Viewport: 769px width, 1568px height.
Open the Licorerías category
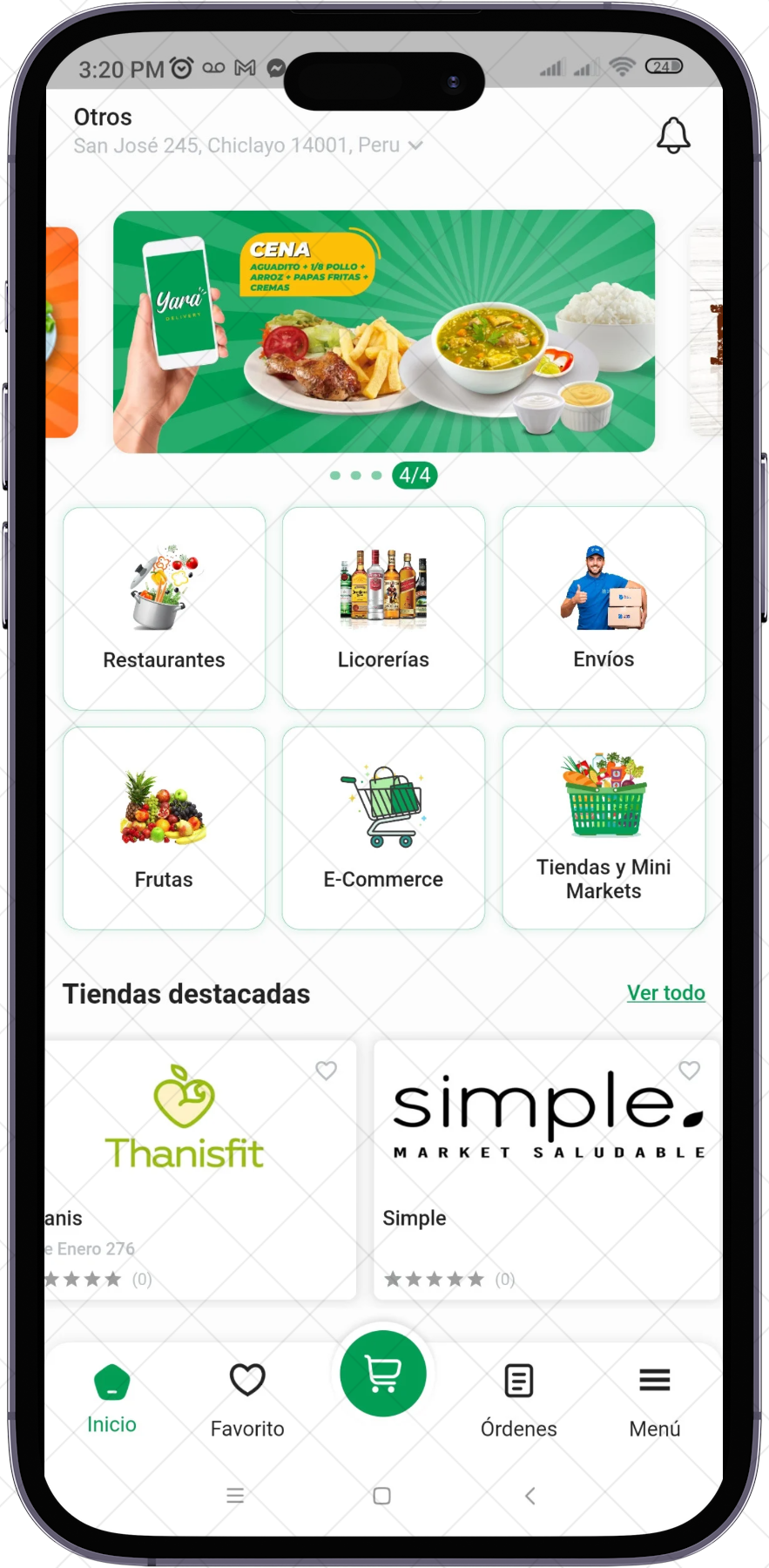coord(383,608)
